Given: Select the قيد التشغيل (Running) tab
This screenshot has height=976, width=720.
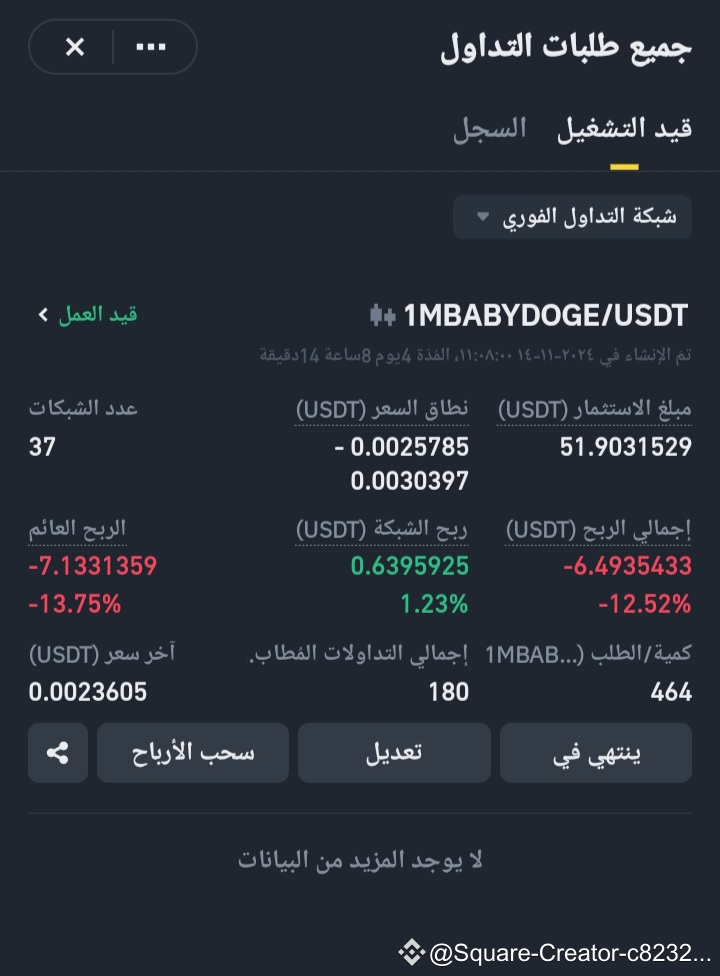Looking at the screenshot, I should [624, 130].
